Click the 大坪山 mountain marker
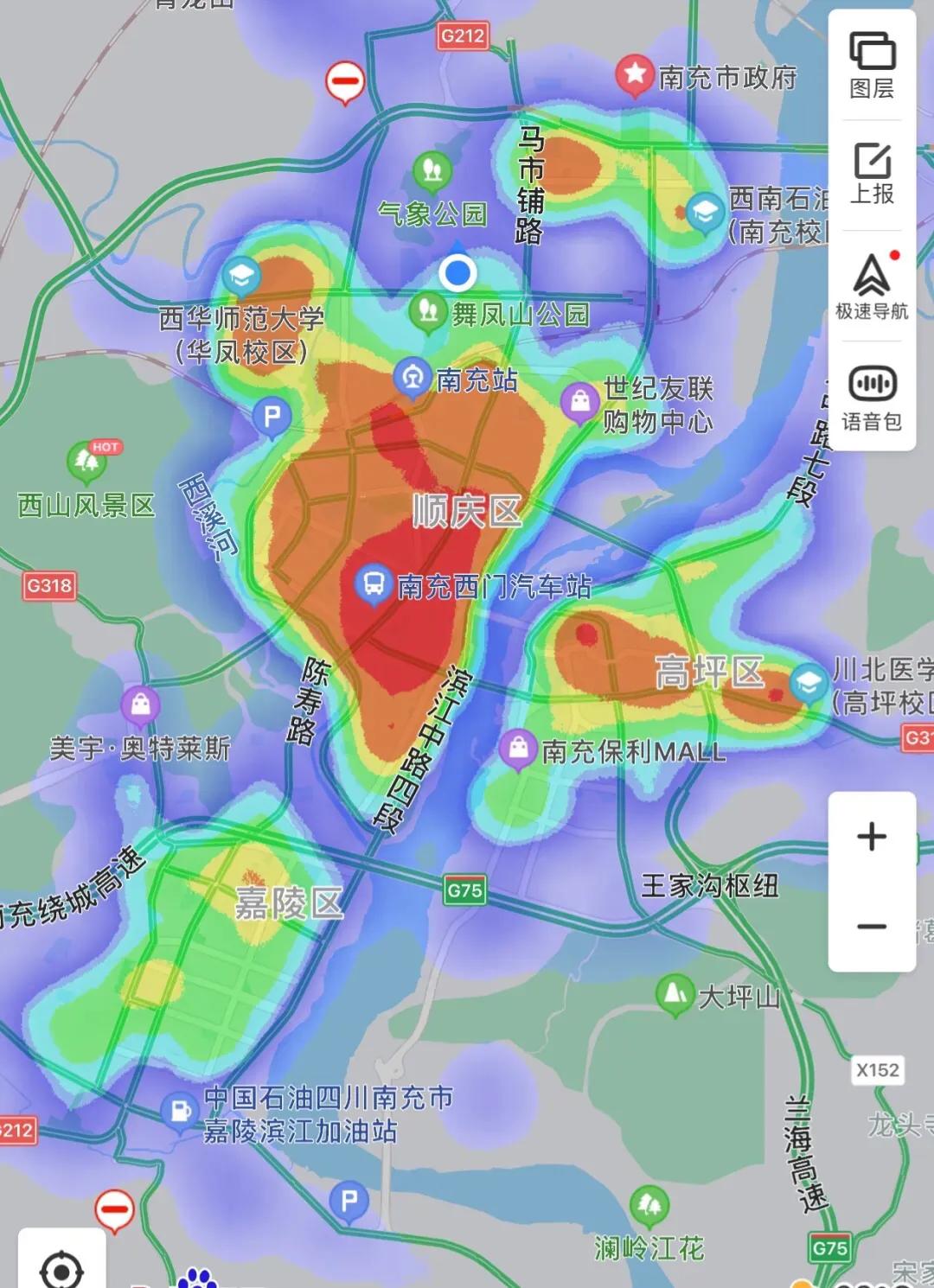The height and width of the screenshot is (1288, 934). 674,994
